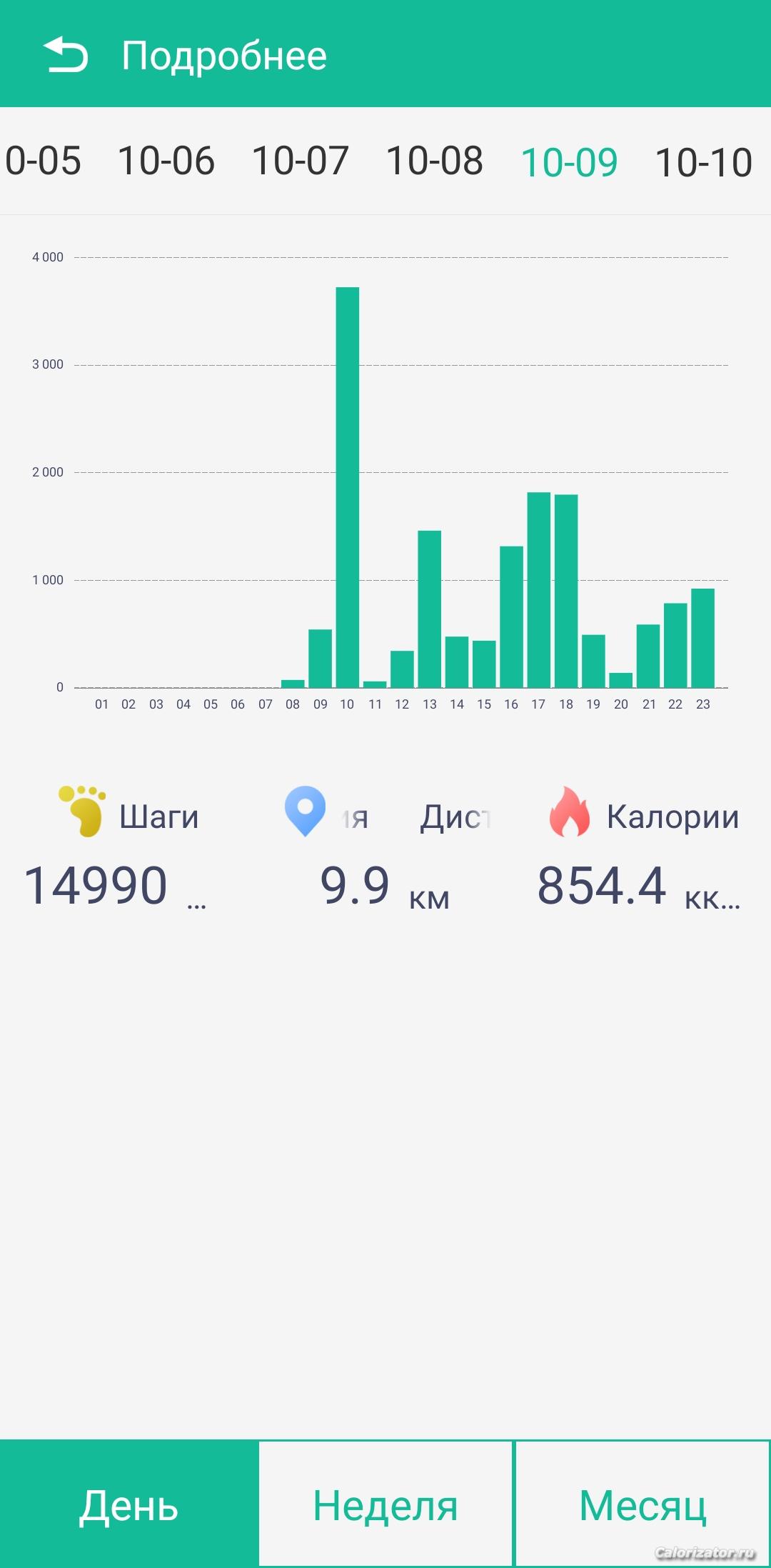Go back using the return arrow

(66, 55)
